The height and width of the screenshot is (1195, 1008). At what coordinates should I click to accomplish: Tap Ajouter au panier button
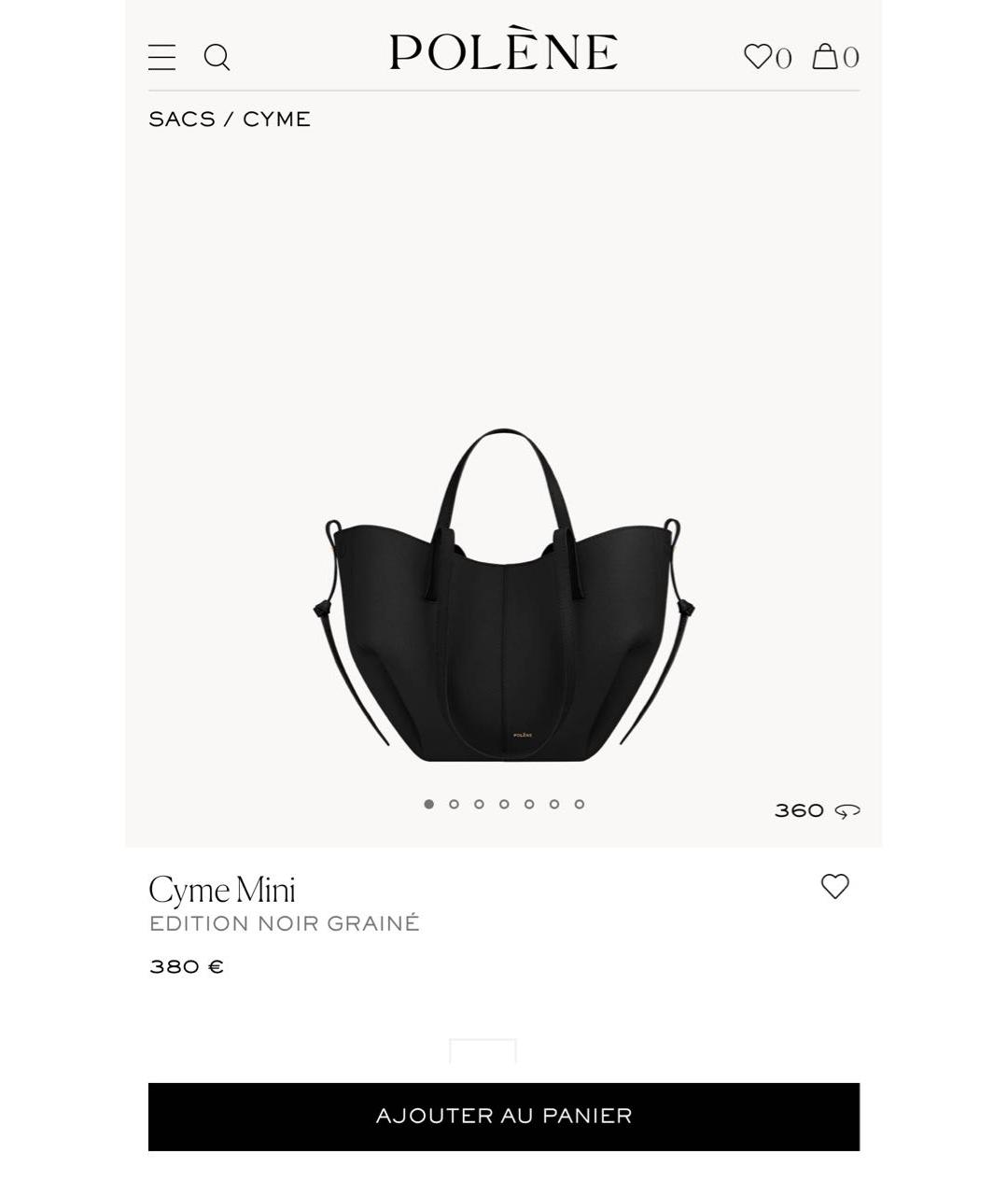pos(503,1117)
